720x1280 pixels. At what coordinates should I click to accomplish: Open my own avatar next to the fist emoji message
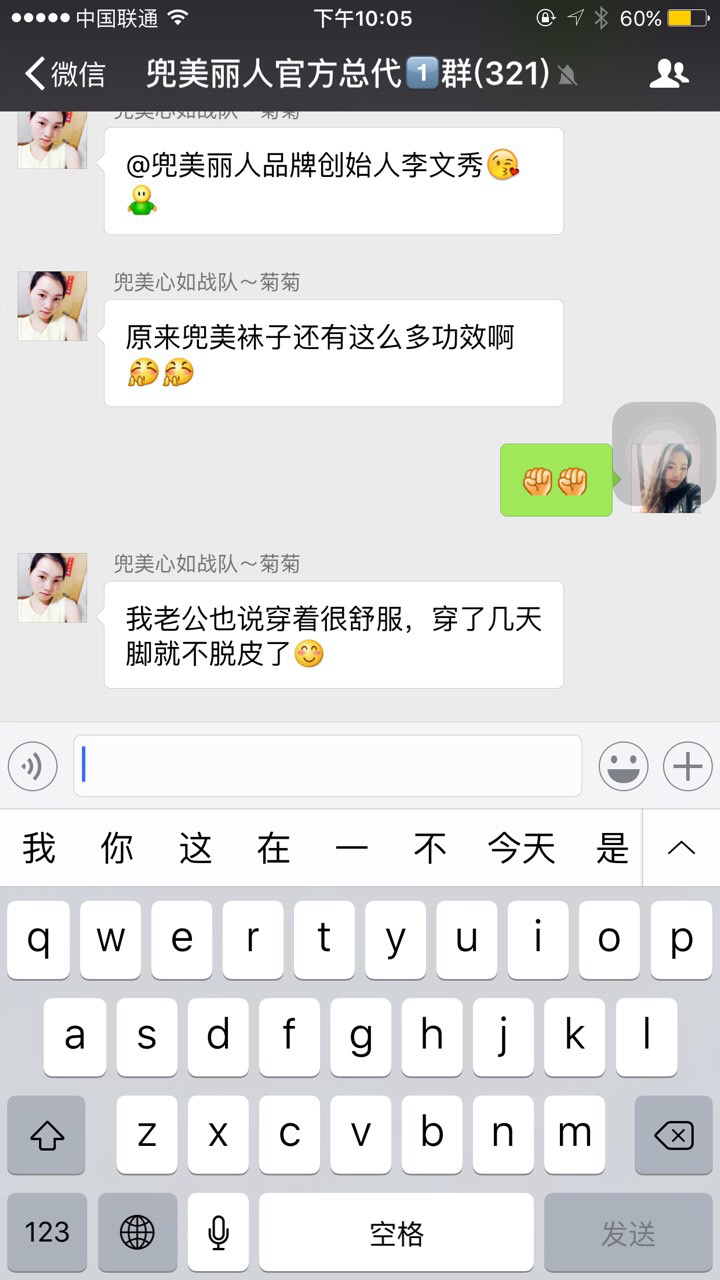(665, 478)
